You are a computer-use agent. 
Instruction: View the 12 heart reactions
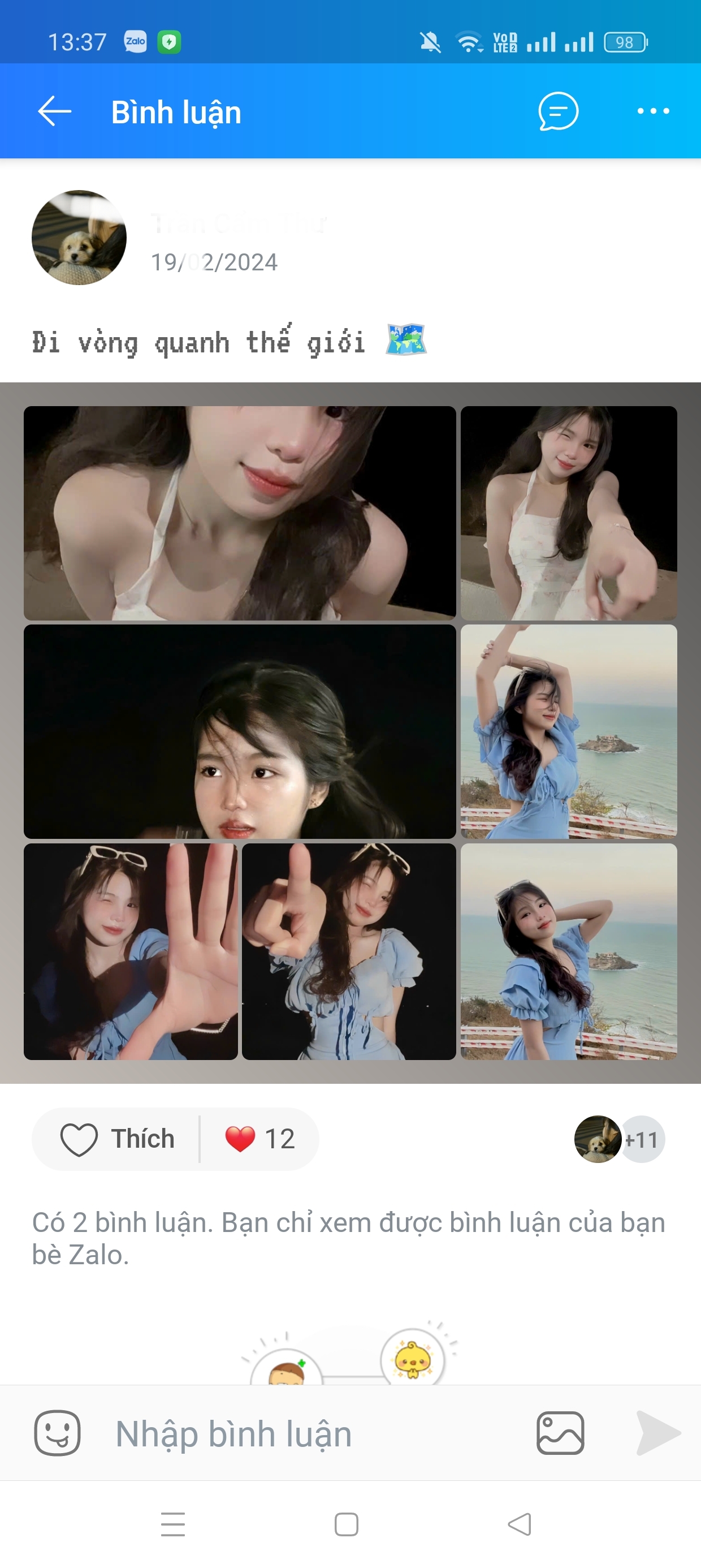click(x=261, y=1139)
